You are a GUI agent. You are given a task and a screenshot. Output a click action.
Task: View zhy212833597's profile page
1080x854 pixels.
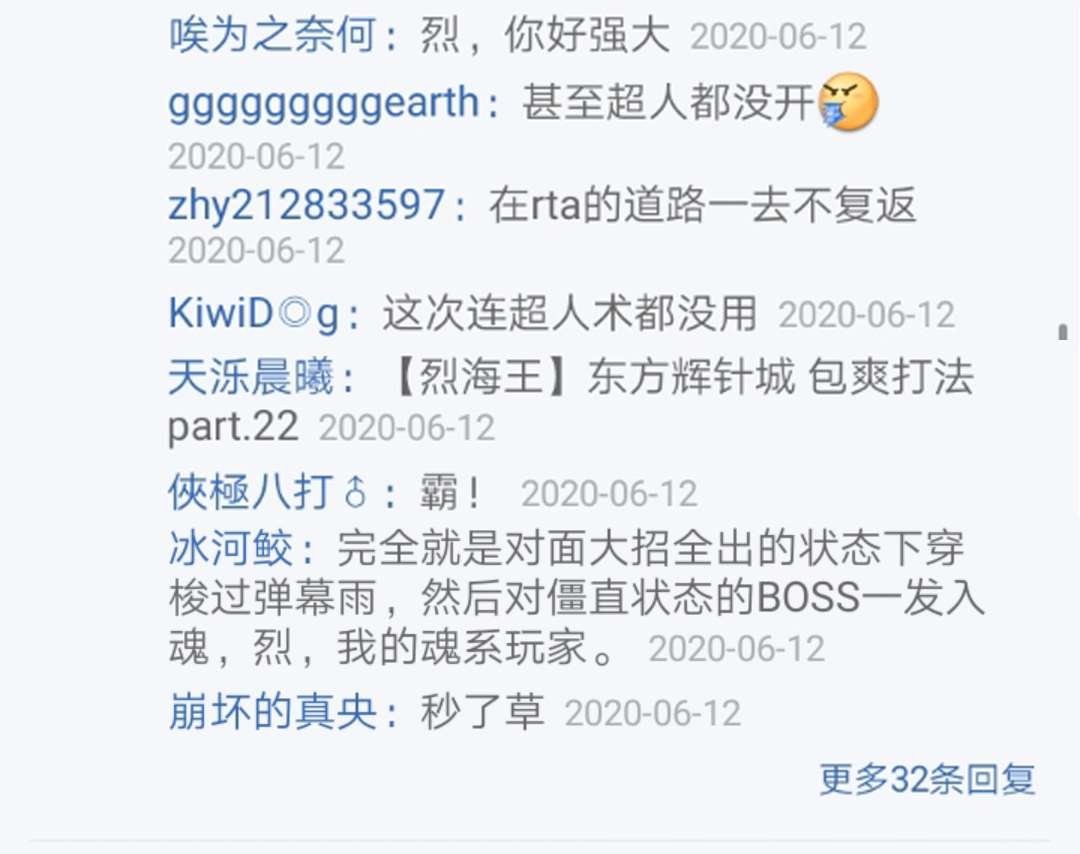click(x=306, y=205)
